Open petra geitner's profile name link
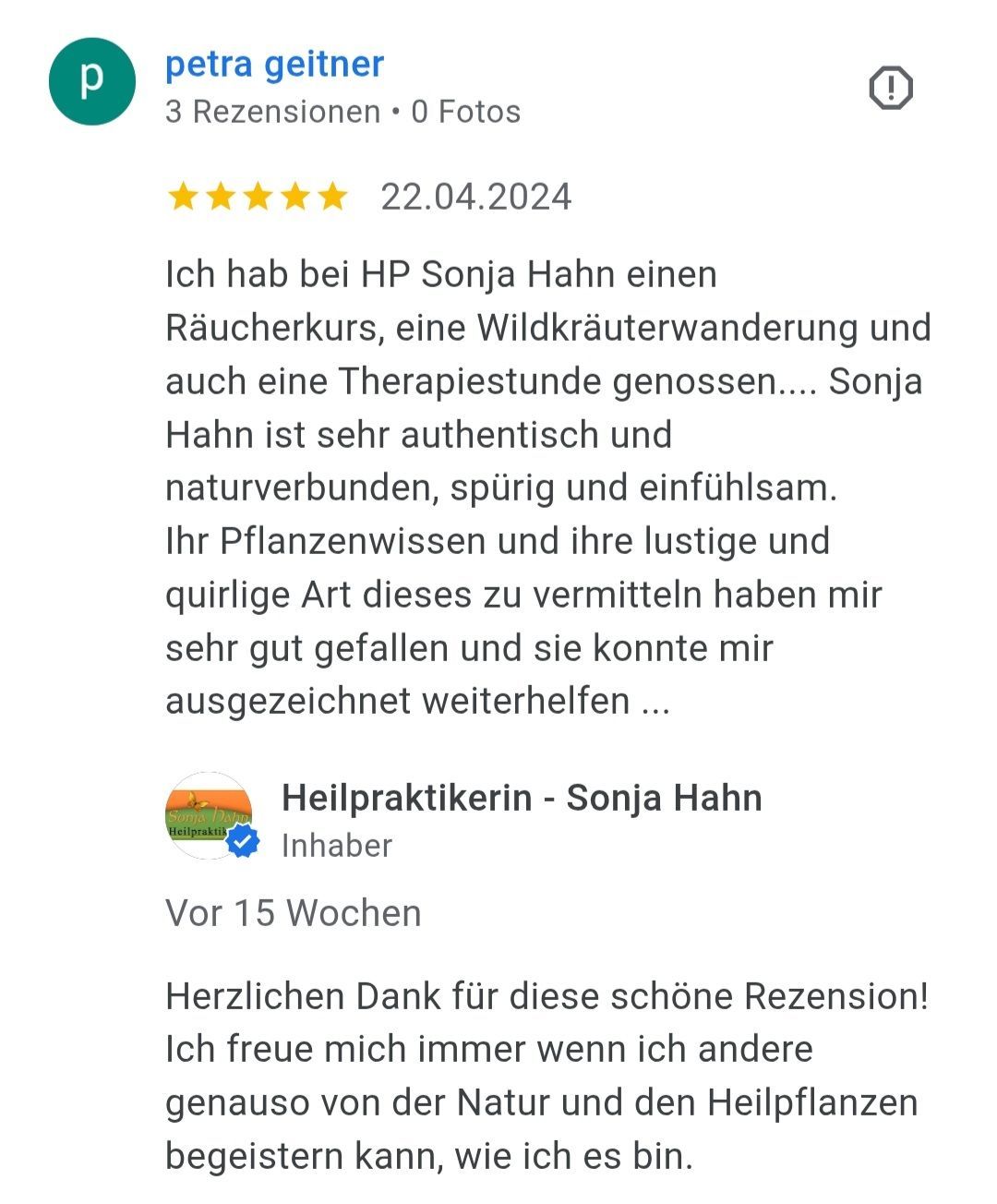Viewport: 997px width, 1204px height. coord(274,65)
